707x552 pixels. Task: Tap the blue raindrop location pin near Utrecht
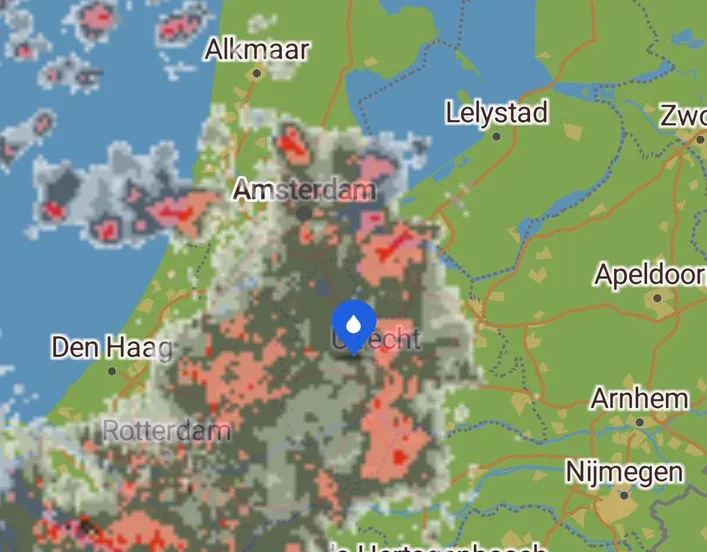353,324
